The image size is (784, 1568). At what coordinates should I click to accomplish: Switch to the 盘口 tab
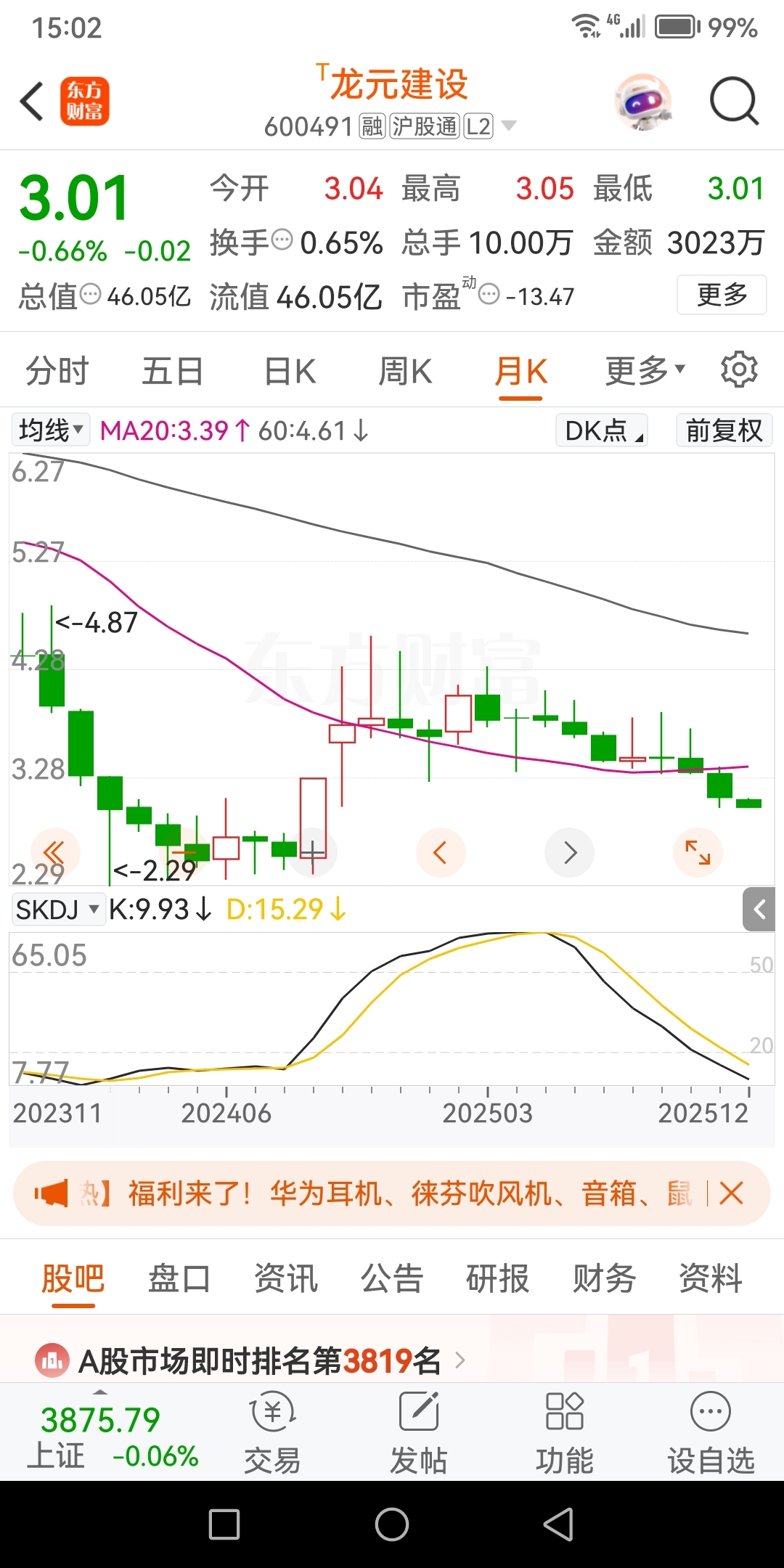click(x=179, y=1279)
